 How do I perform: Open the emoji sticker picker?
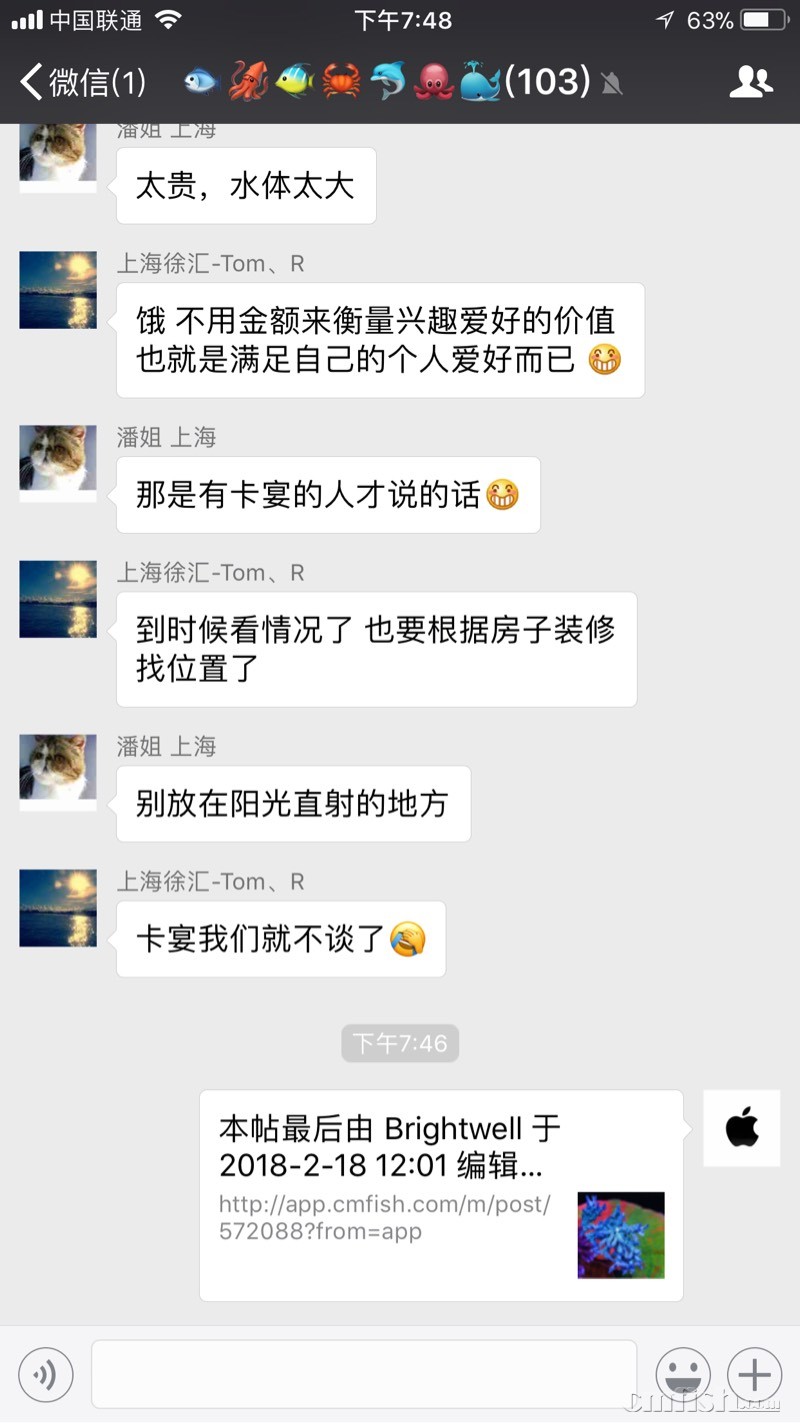click(x=683, y=1375)
